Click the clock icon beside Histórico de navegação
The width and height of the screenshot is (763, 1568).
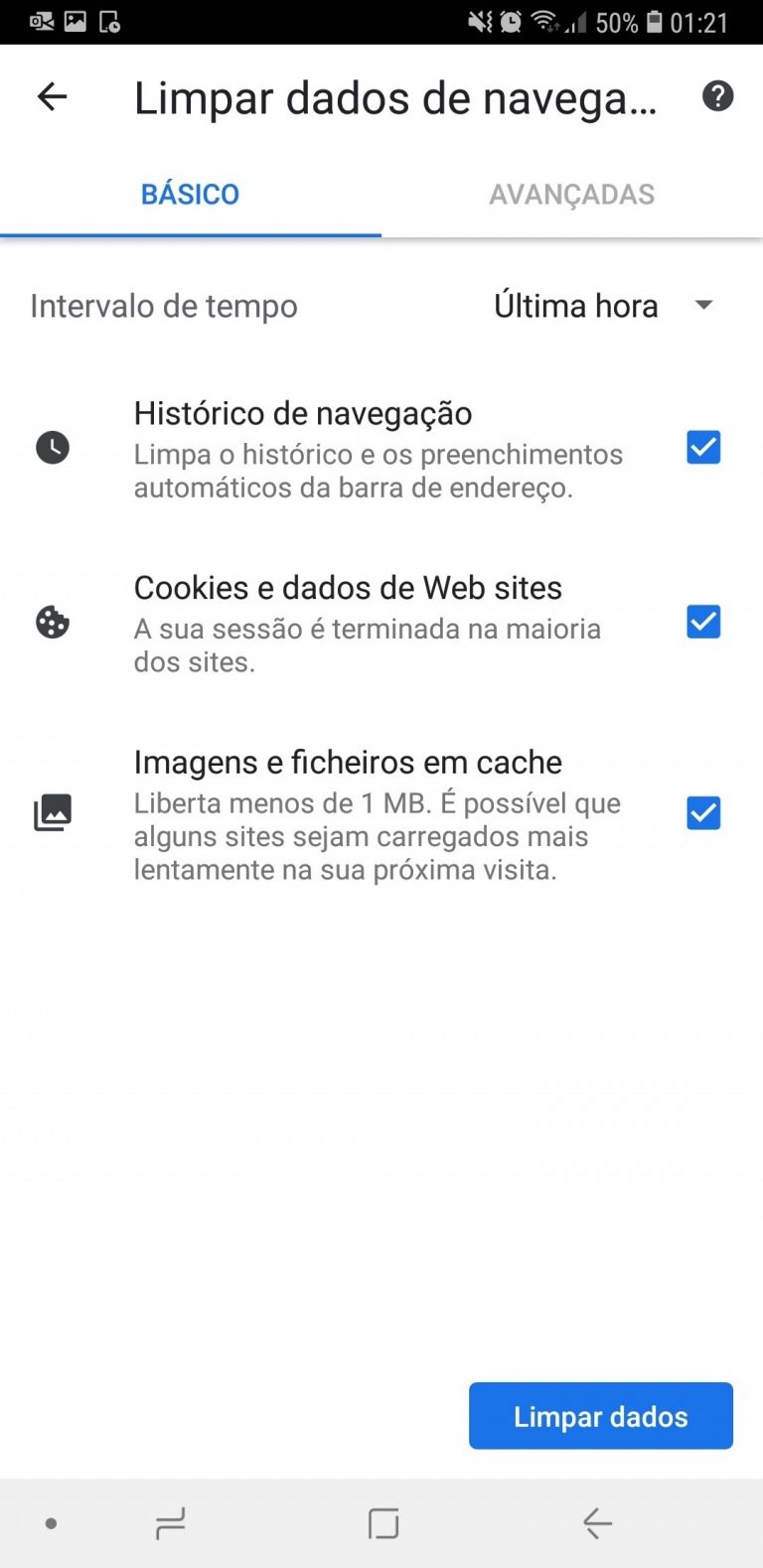(53, 448)
